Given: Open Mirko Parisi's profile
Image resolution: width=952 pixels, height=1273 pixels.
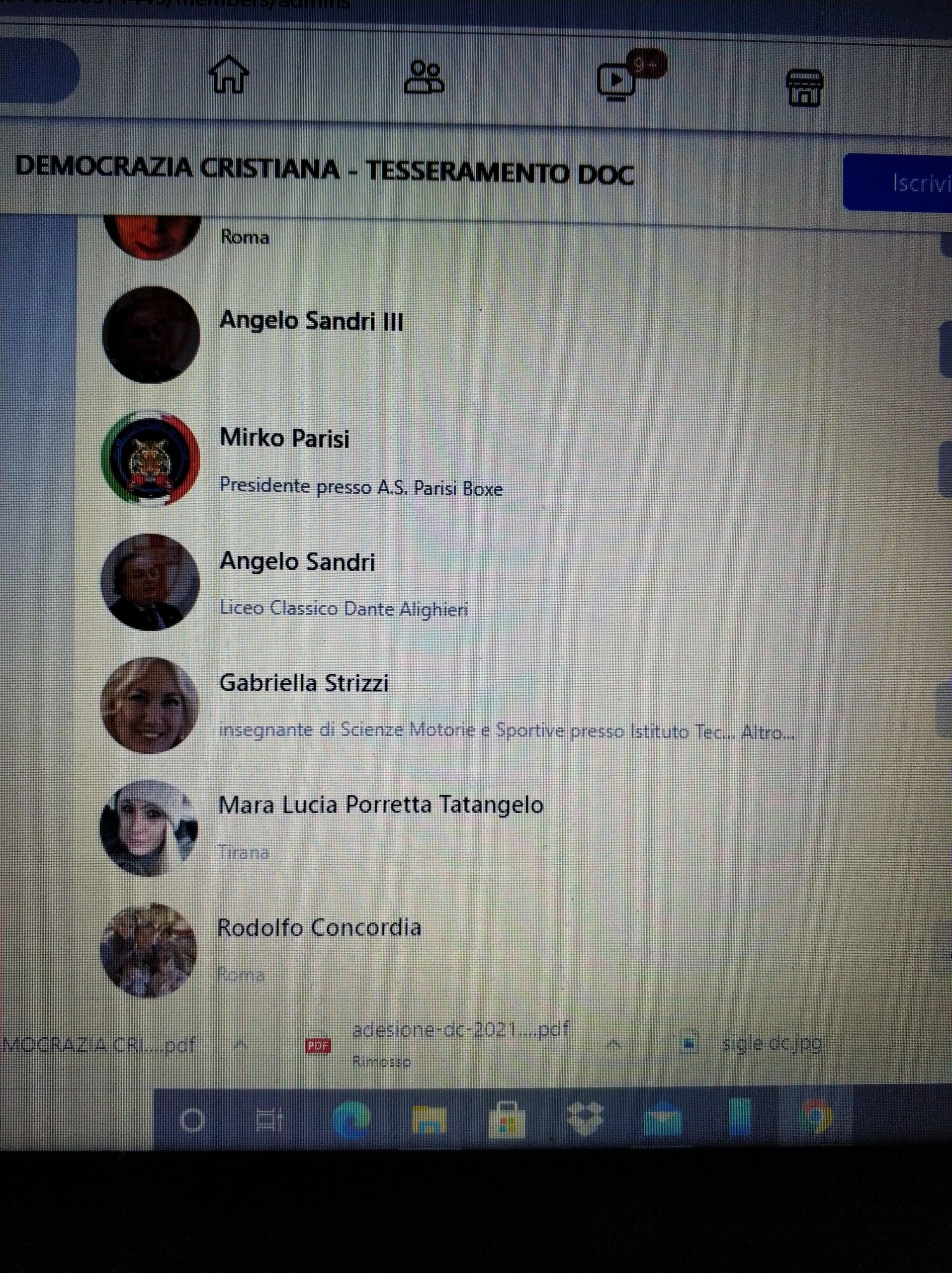Looking at the screenshot, I should pos(284,439).
